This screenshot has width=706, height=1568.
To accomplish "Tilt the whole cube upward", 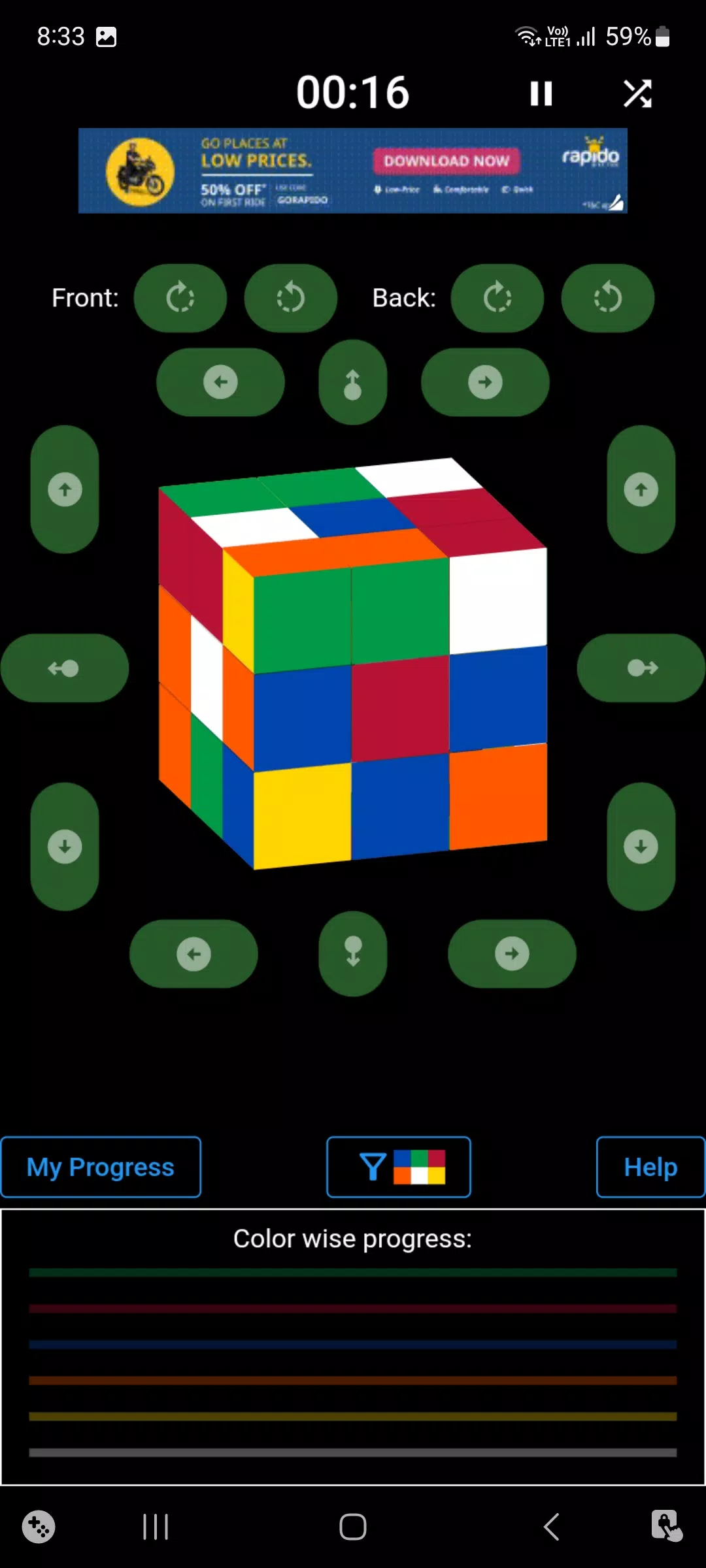I will tap(352, 383).
